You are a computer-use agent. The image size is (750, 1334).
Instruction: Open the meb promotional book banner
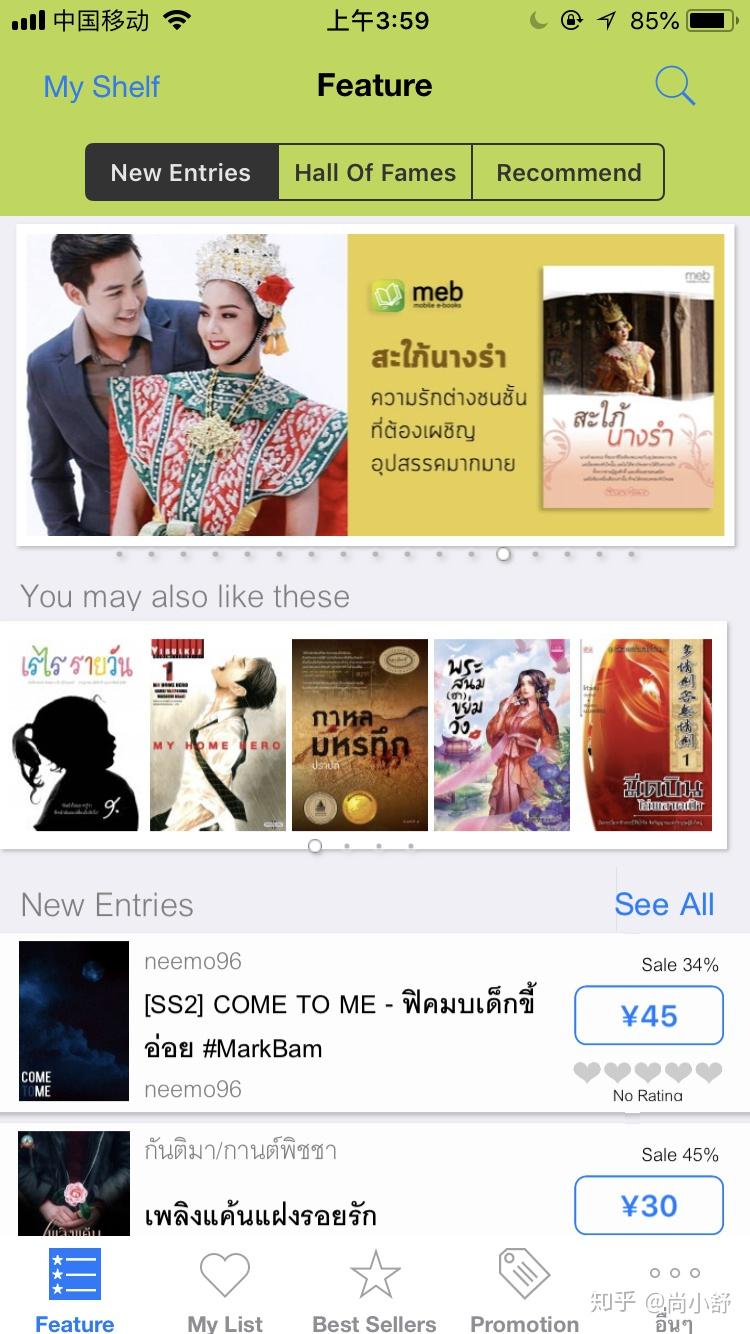(375, 385)
